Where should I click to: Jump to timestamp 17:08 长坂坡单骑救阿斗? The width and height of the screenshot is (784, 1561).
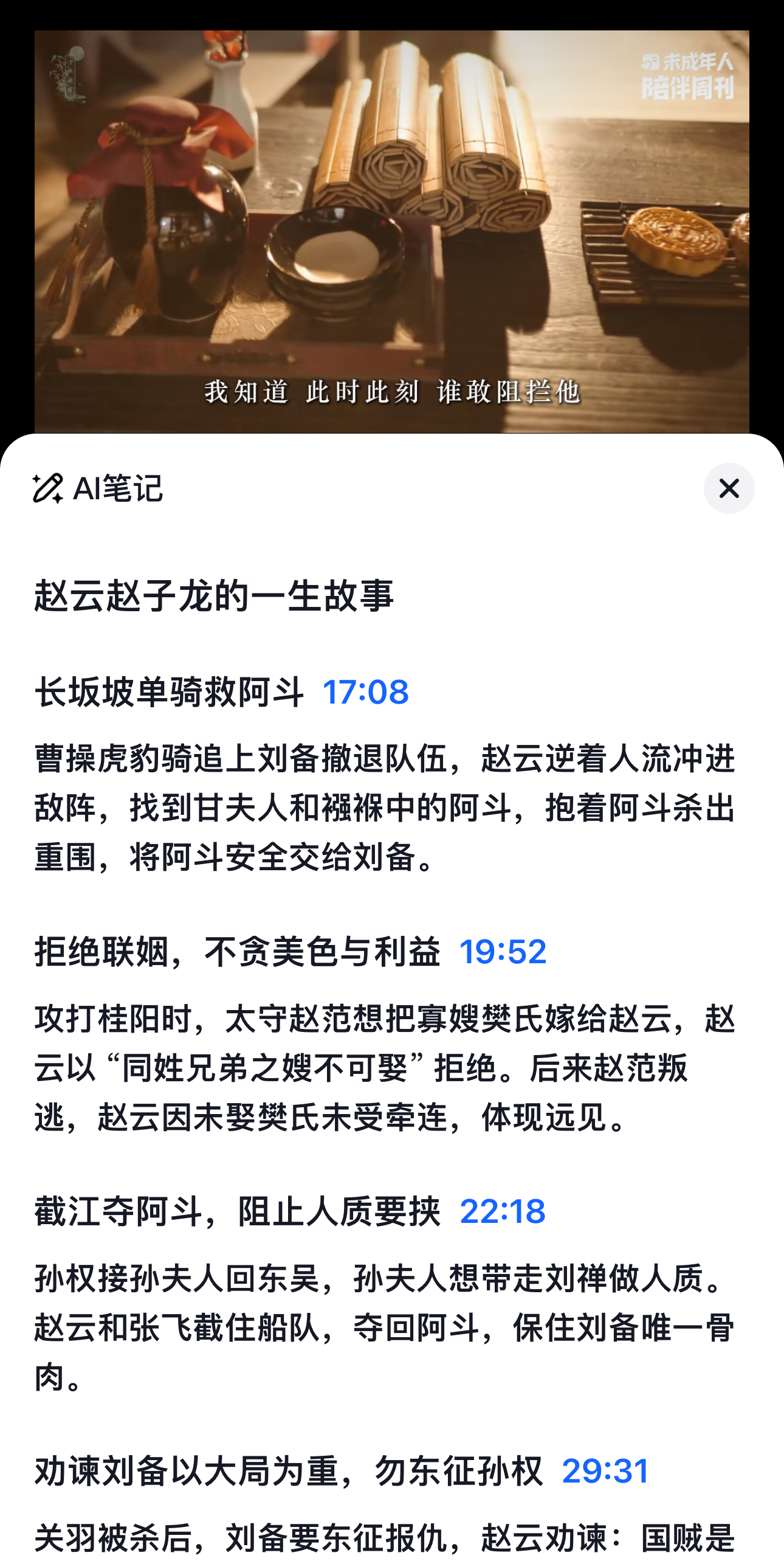click(x=365, y=692)
